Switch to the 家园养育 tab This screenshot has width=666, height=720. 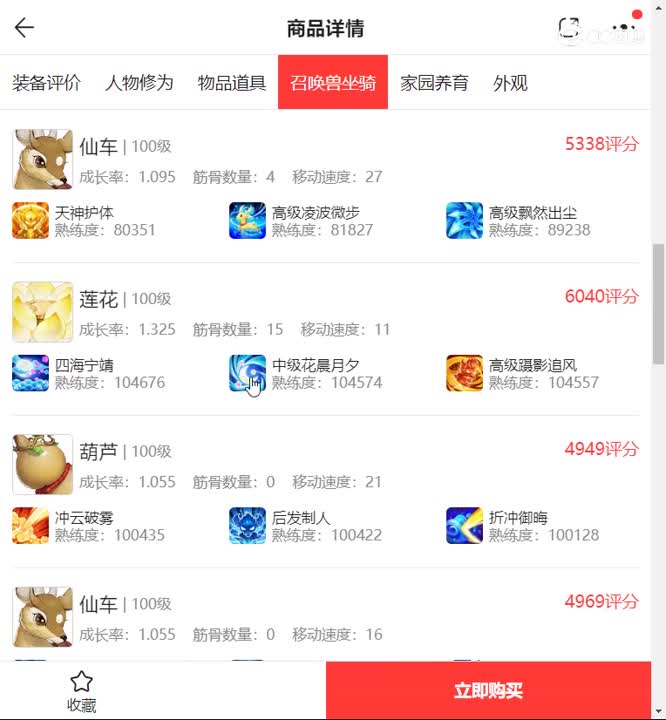click(x=434, y=83)
